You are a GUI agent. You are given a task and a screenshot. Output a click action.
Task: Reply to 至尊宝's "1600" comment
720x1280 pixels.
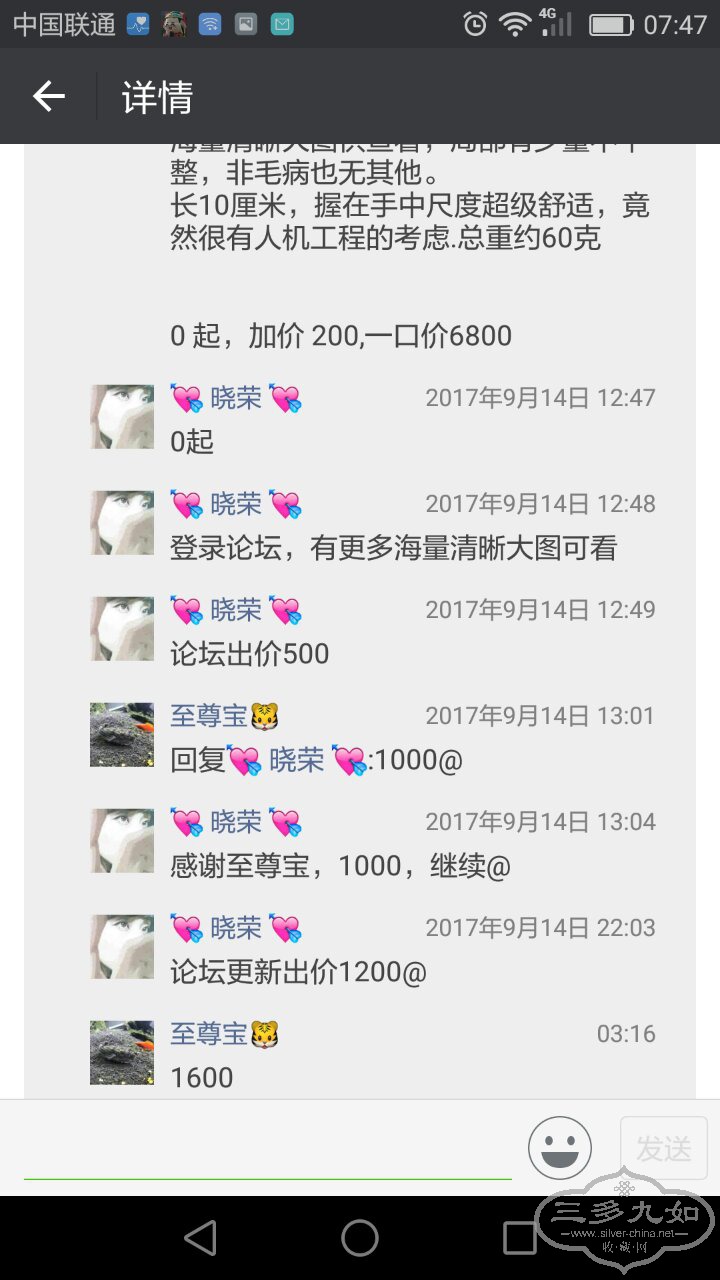pyautogui.click(x=202, y=1077)
